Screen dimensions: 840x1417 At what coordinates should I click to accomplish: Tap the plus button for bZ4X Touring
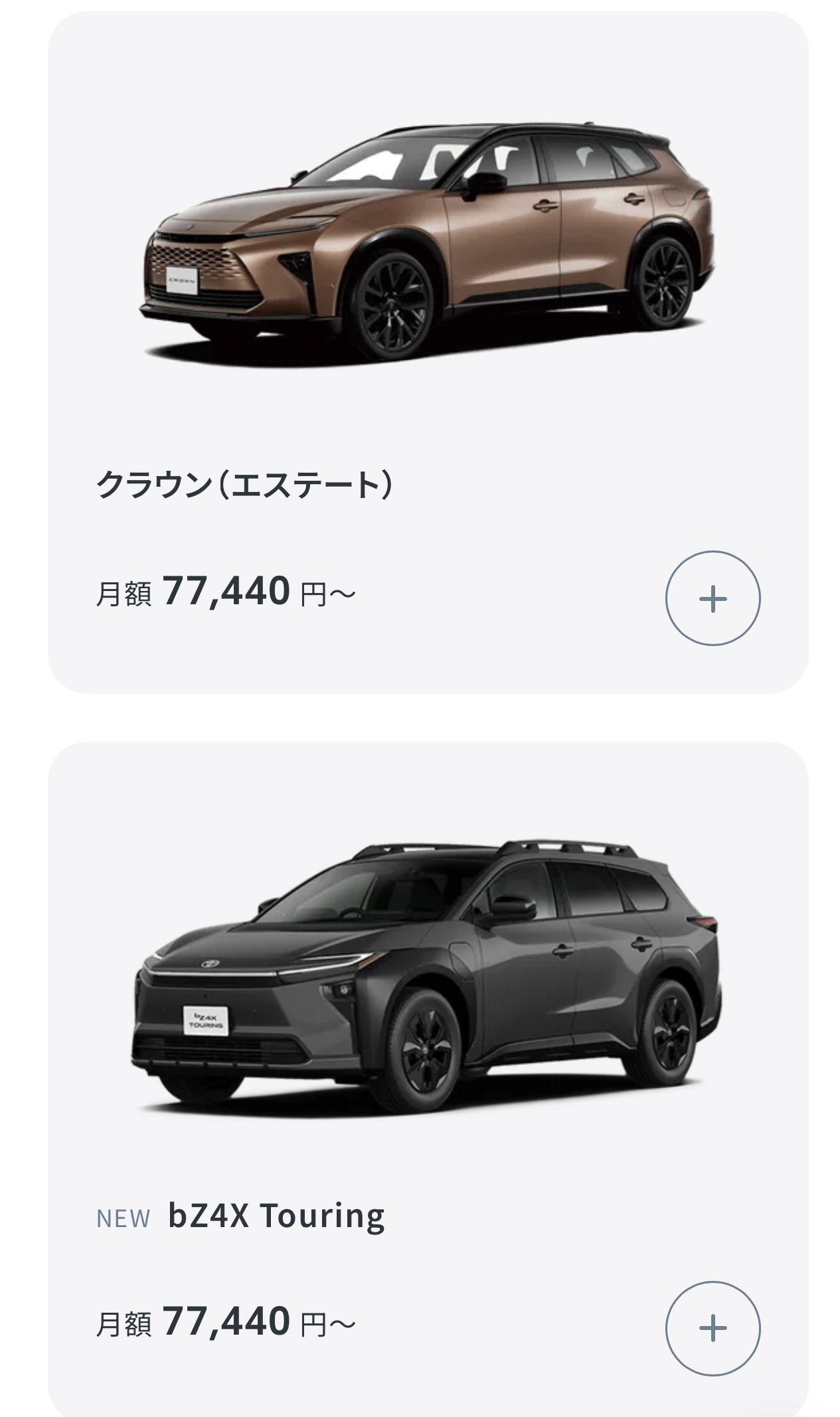pos(713,1328)
